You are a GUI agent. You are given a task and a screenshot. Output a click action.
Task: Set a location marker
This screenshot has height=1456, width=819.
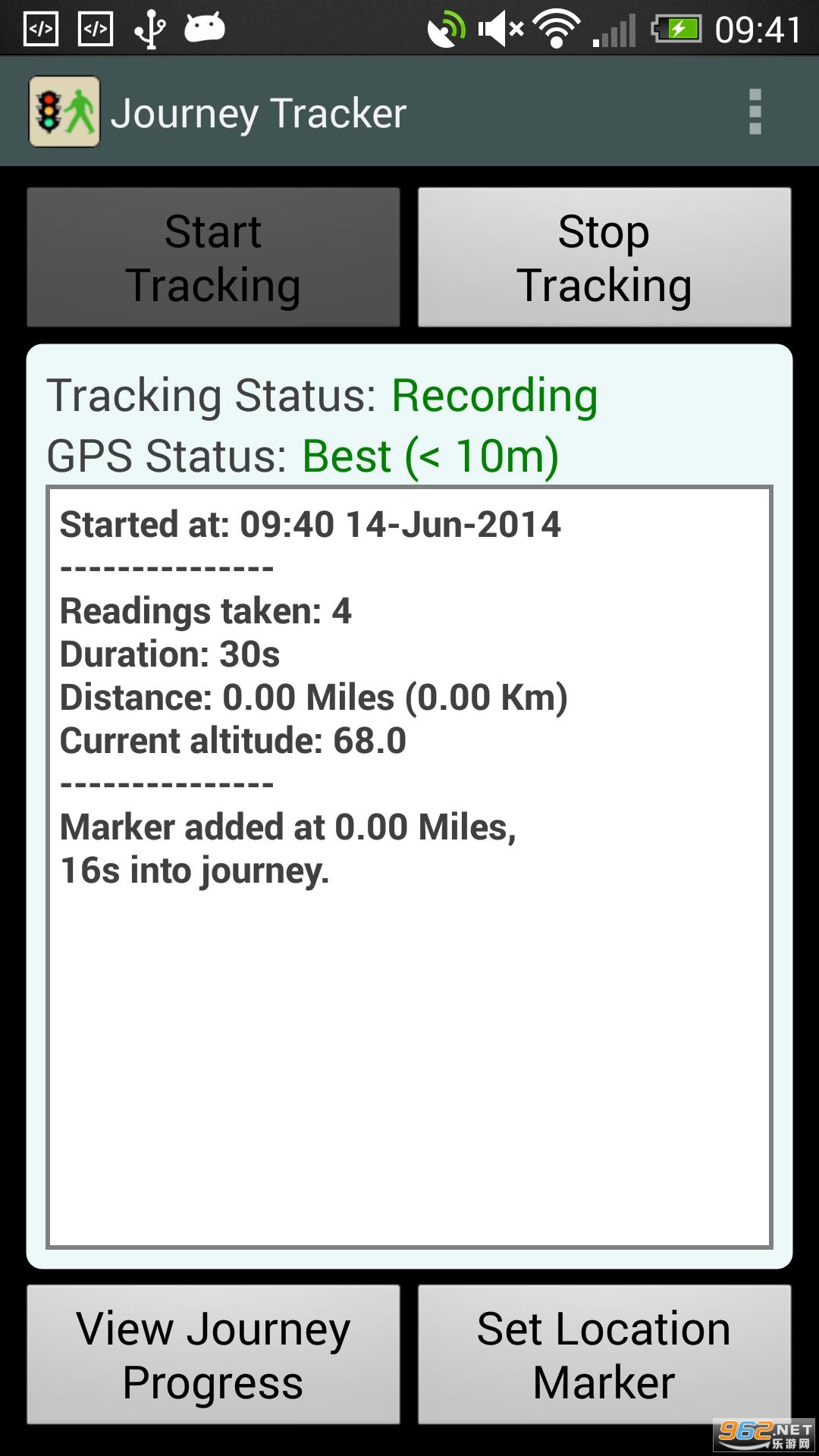click(604, 1354)
